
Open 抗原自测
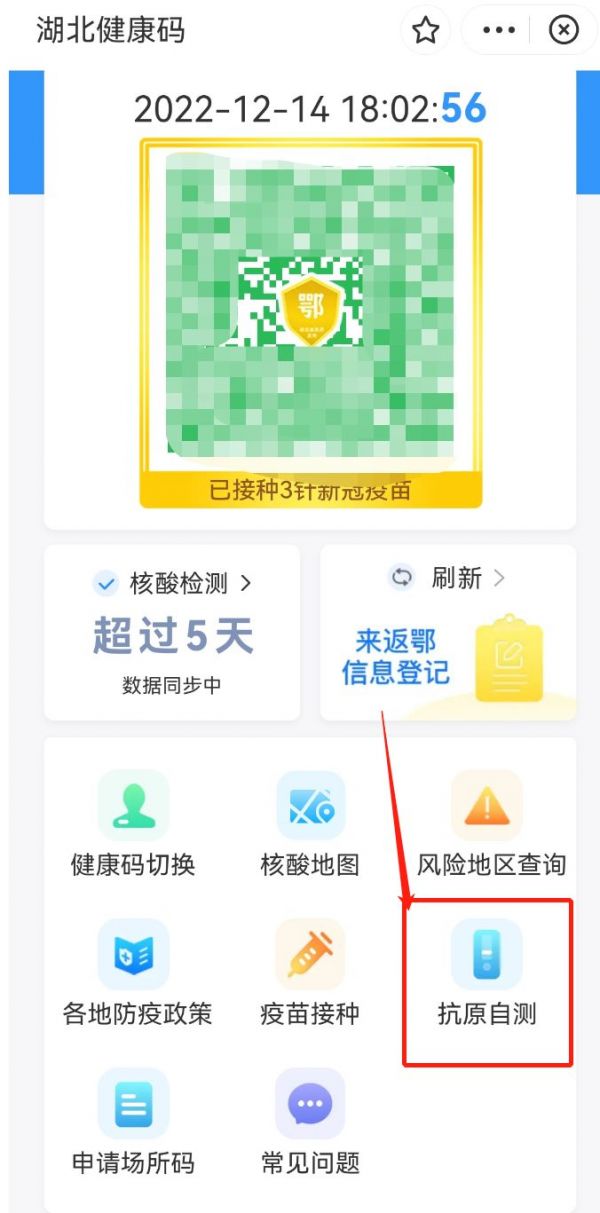coord(487,977)
